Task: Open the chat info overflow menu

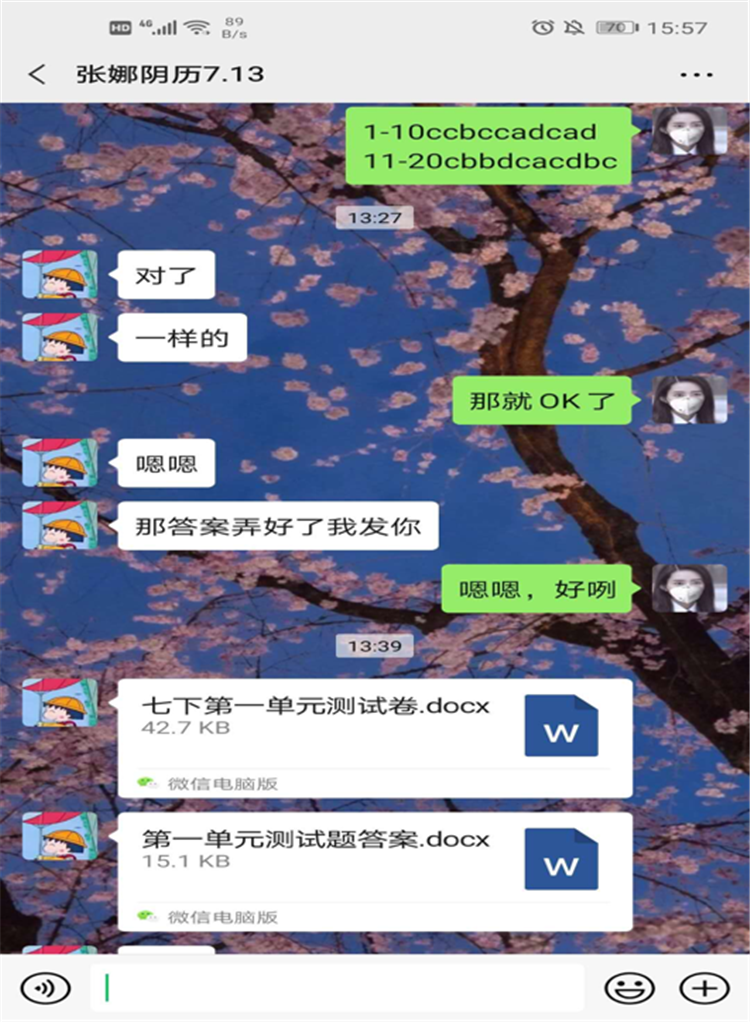Action: pyautogui.click(x=696, y=75)
